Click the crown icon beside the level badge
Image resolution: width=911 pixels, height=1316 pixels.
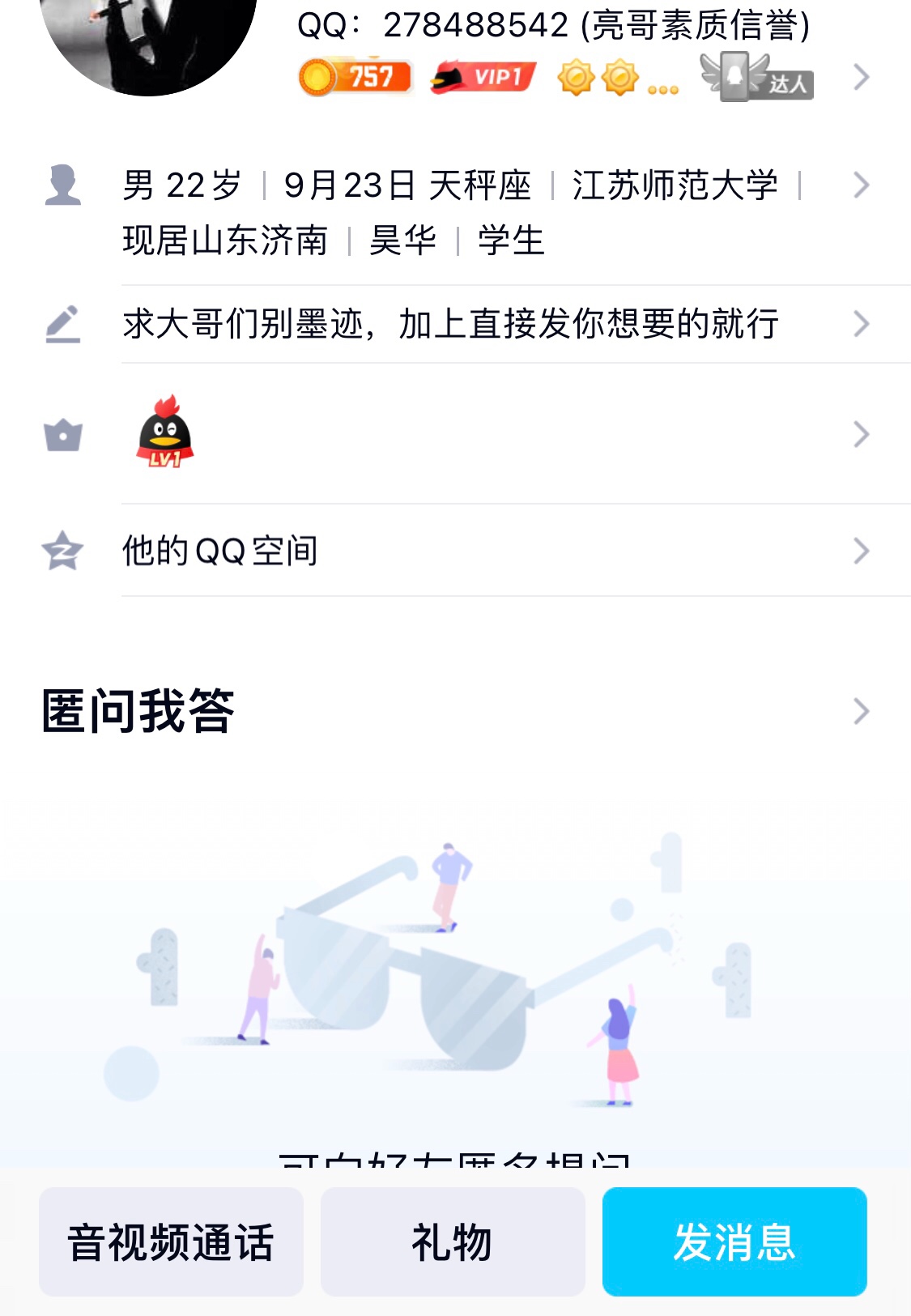point(65,436)
